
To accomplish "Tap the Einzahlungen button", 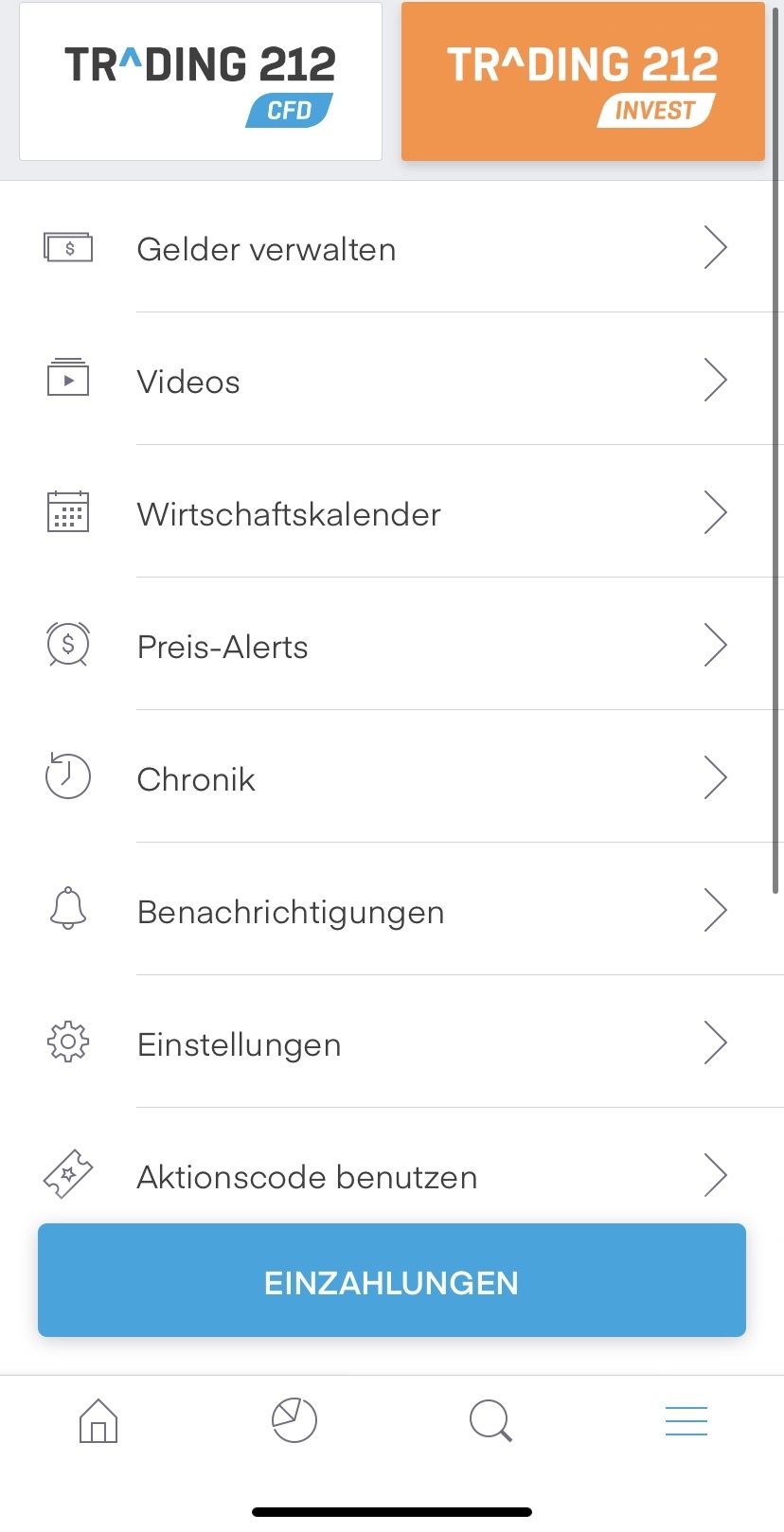I will coord(392,1280).
